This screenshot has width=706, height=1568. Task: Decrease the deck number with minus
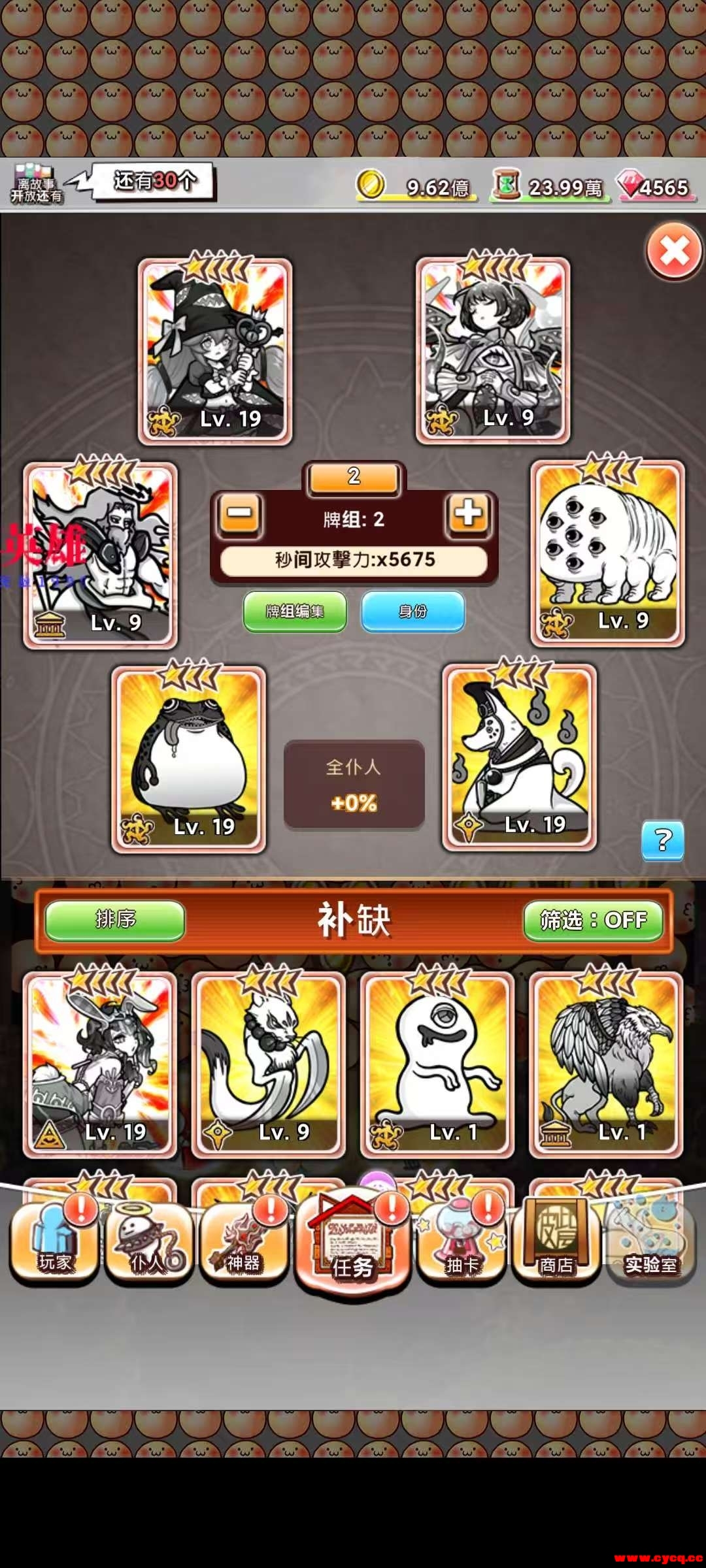(x=239, y=515)
